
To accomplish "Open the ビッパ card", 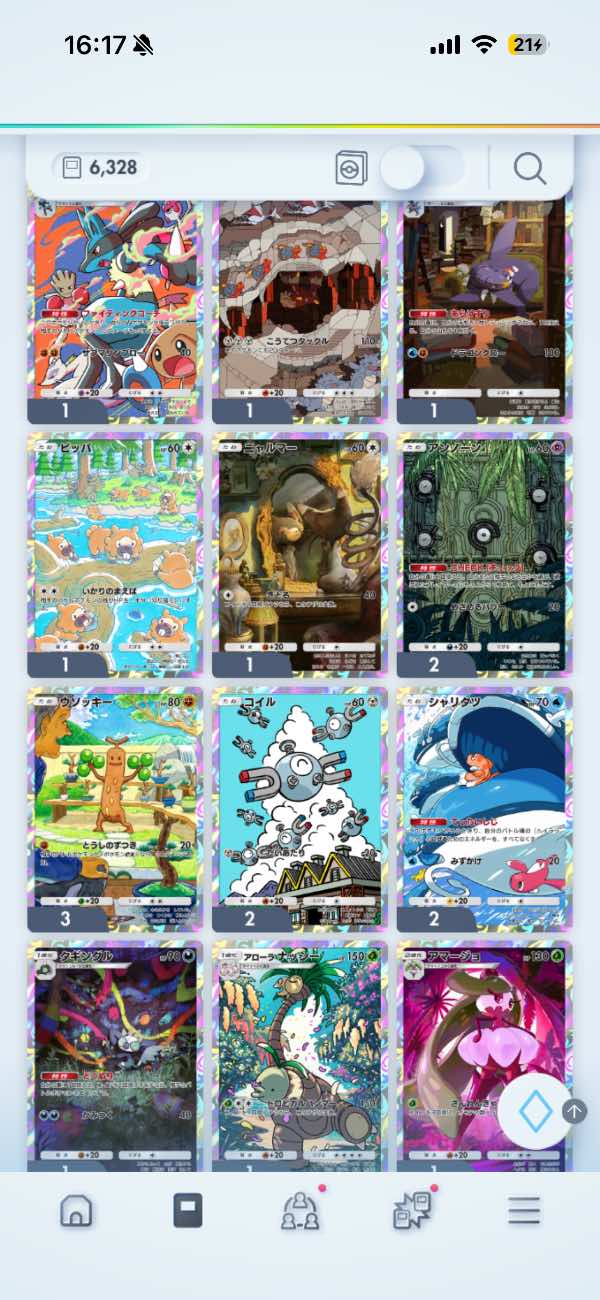I will (x=115, y=556).
